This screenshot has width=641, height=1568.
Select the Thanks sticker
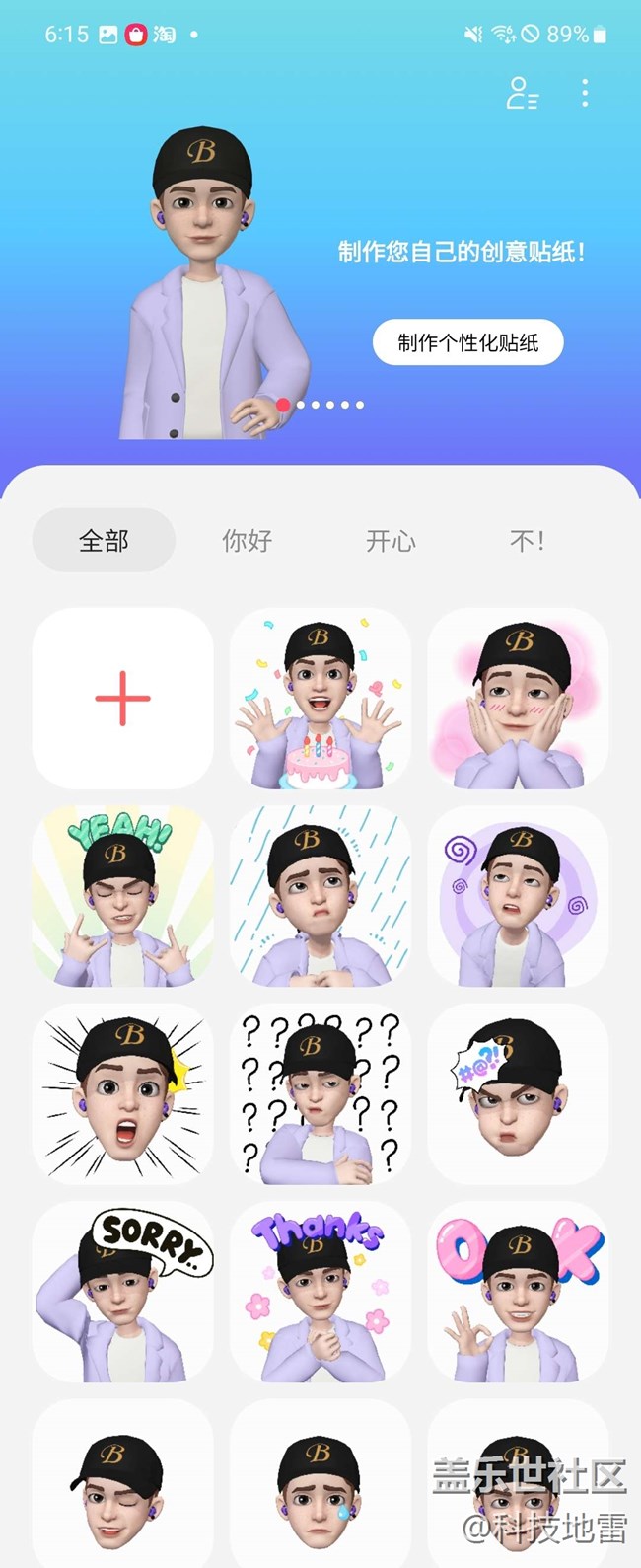[x=320, y=1291]
